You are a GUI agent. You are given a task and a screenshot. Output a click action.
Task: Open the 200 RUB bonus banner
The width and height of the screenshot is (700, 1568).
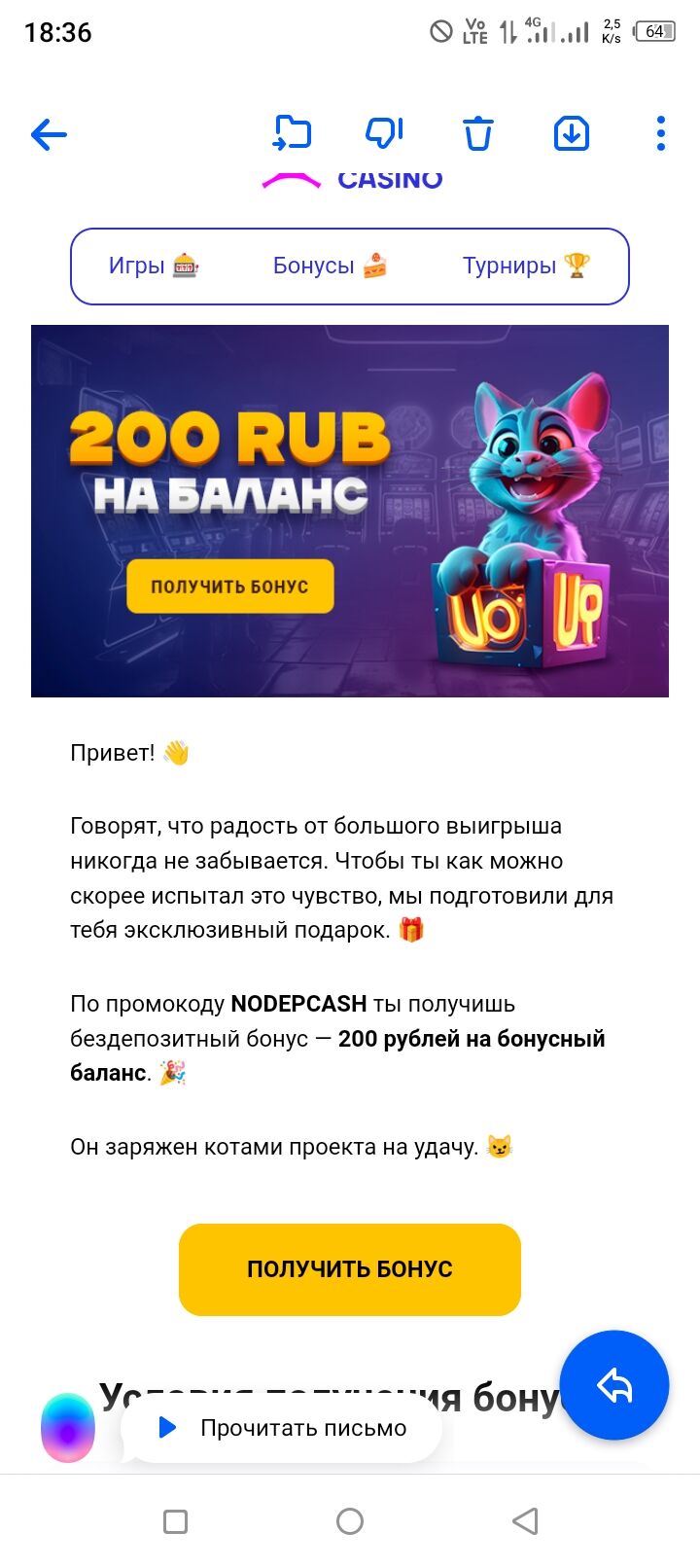(350, 511)
